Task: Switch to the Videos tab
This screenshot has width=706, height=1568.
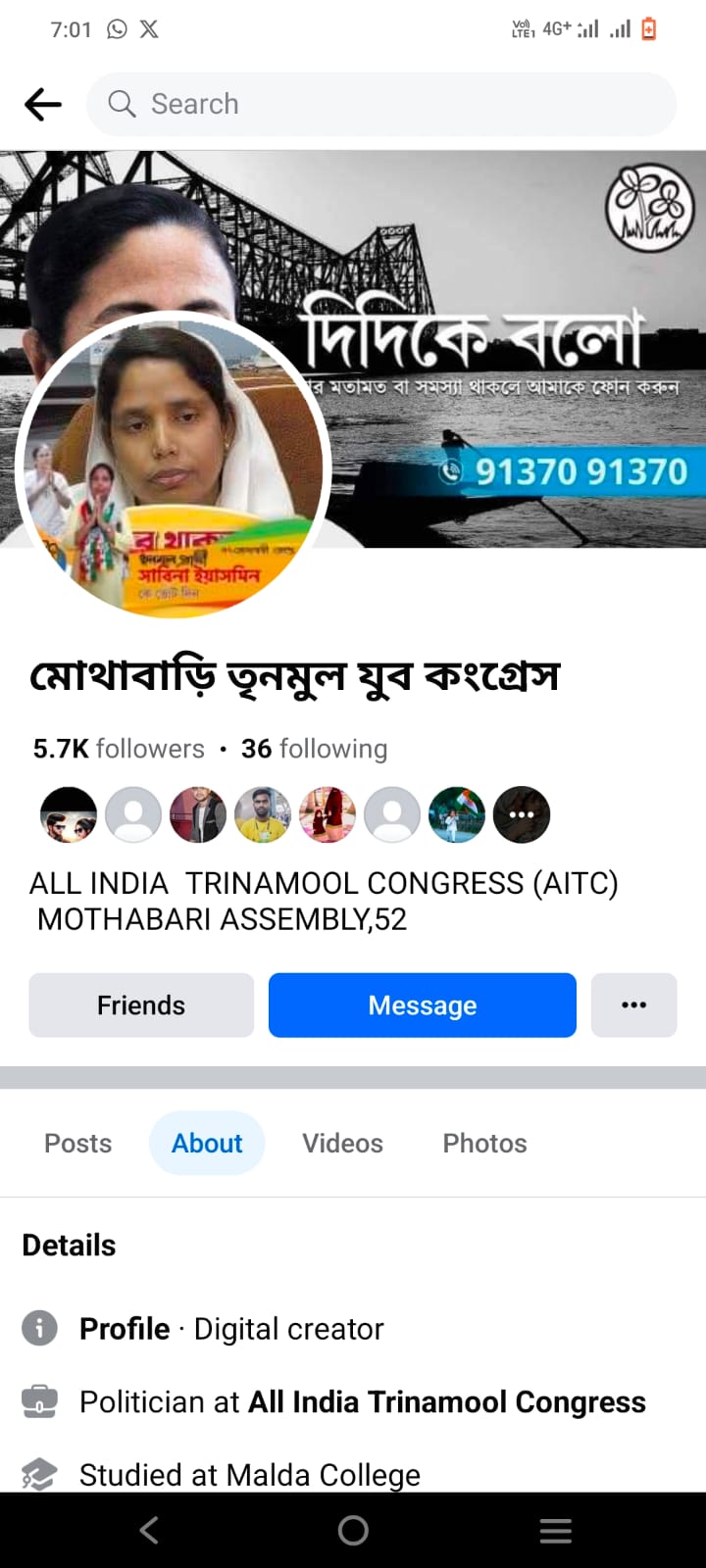Action: (x=342, y=1144)
